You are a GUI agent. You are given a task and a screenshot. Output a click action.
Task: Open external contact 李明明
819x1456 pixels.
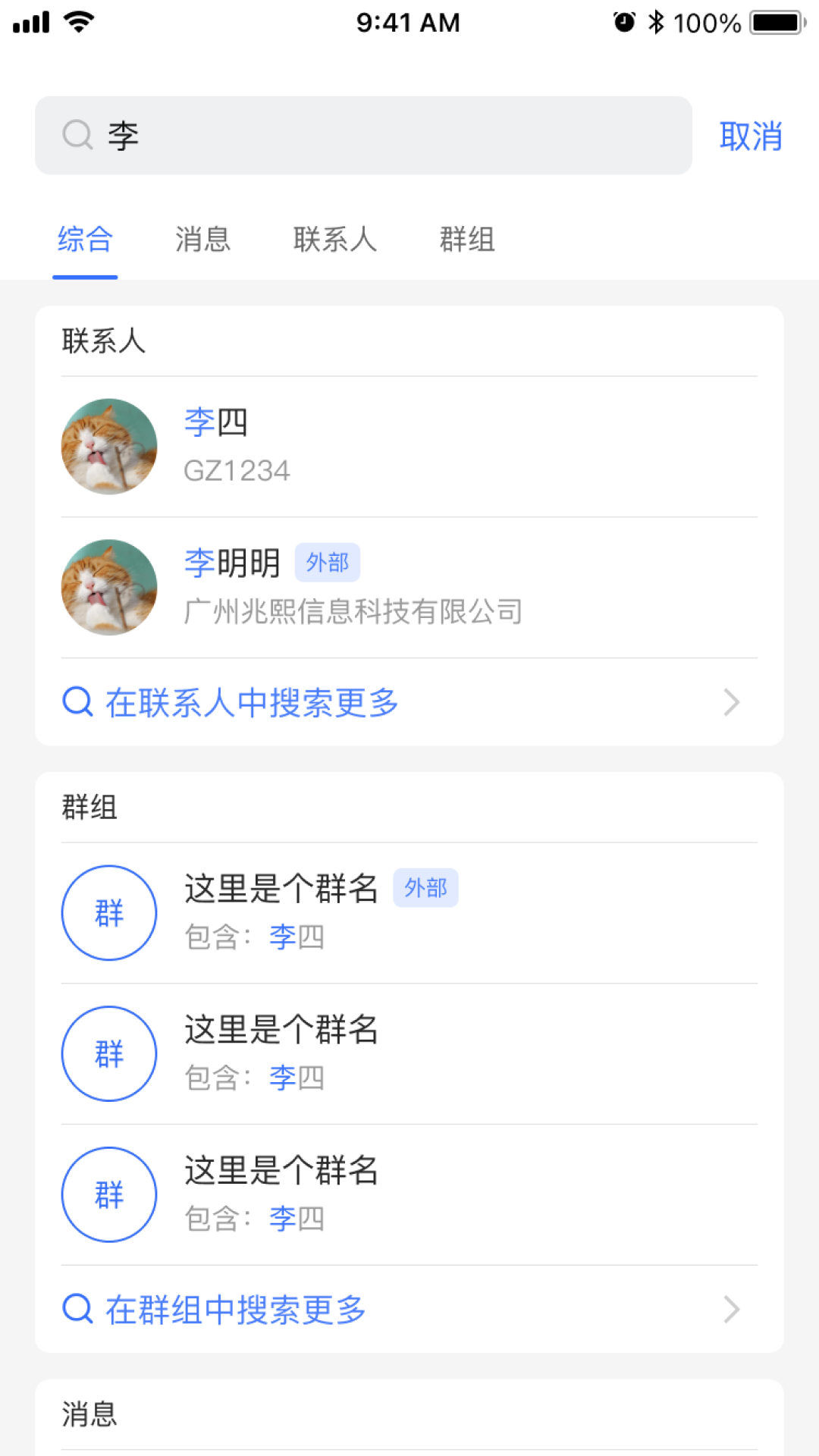409,588
